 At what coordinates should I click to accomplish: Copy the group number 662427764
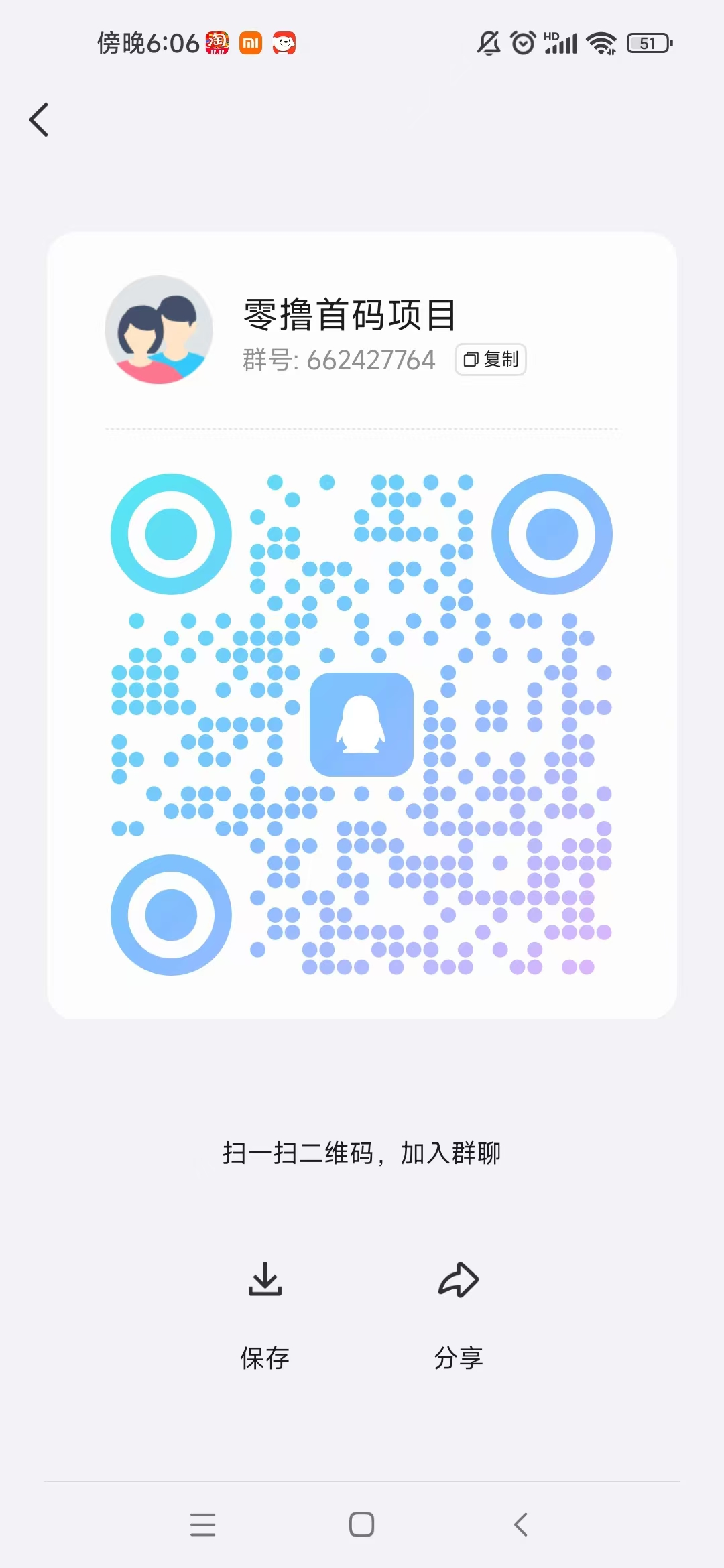point(491,360)
